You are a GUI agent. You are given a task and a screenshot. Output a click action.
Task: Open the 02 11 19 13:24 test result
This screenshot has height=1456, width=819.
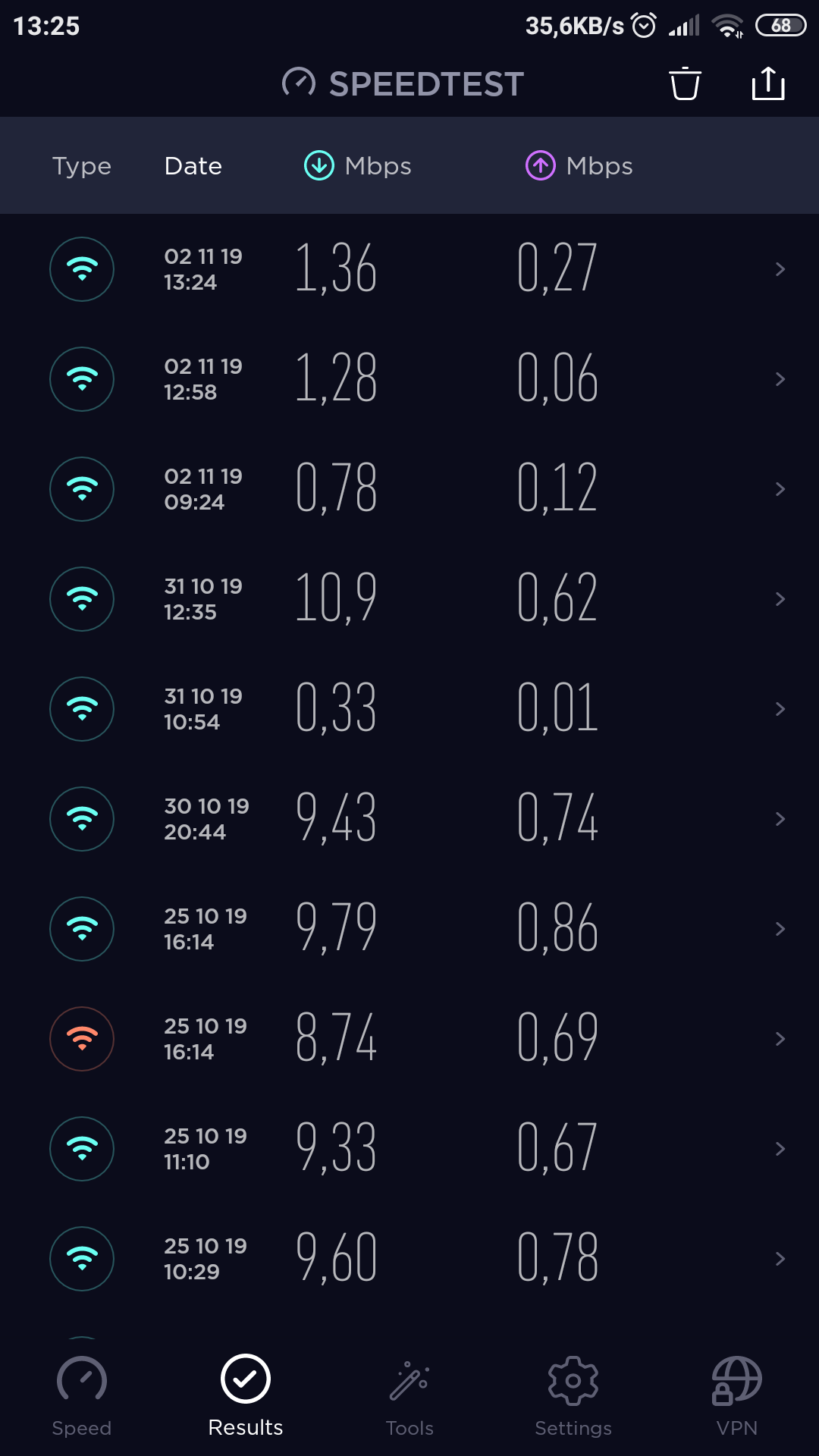pos(409,269)
